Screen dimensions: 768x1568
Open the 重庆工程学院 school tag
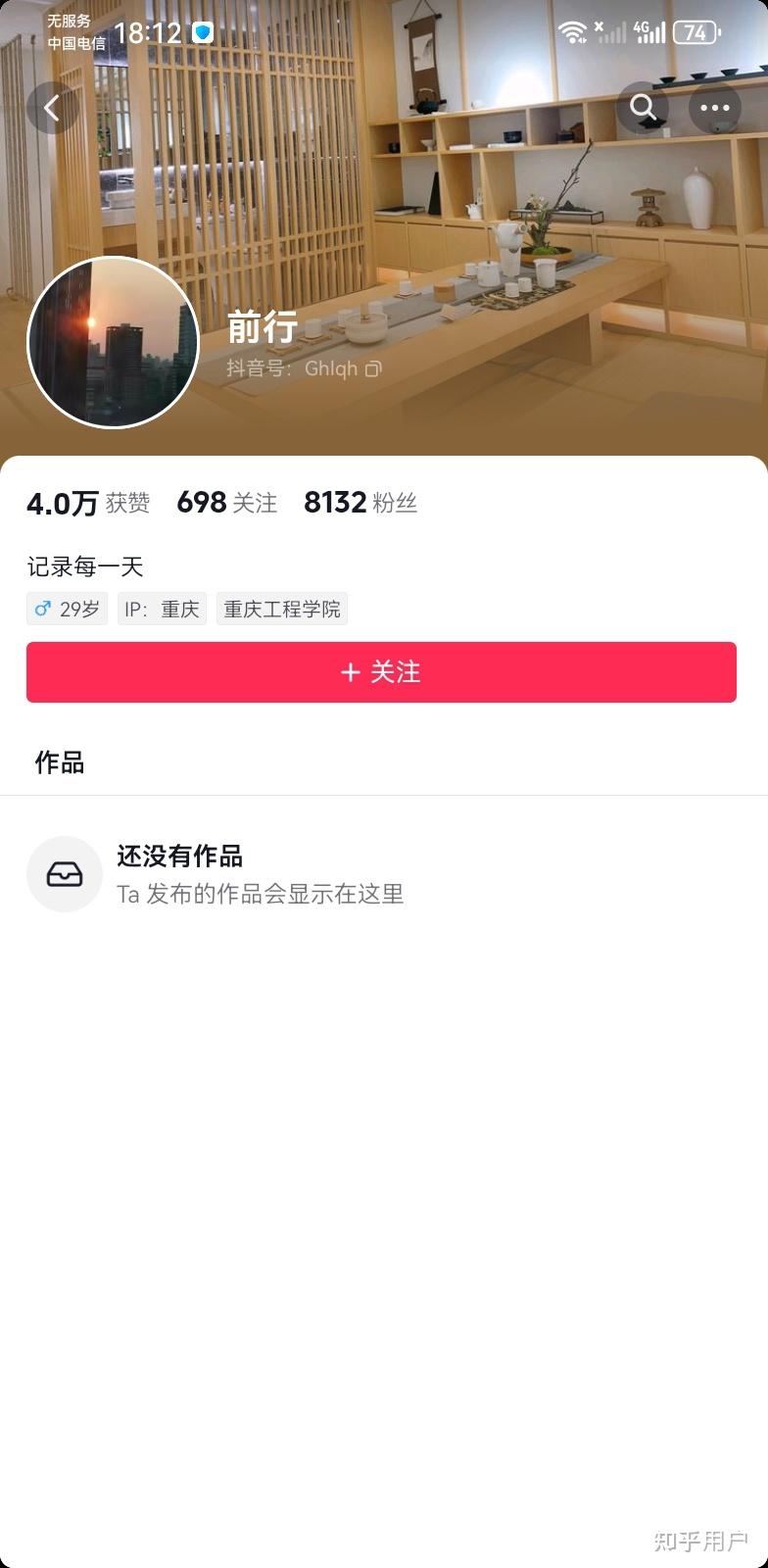coord(282,610)
